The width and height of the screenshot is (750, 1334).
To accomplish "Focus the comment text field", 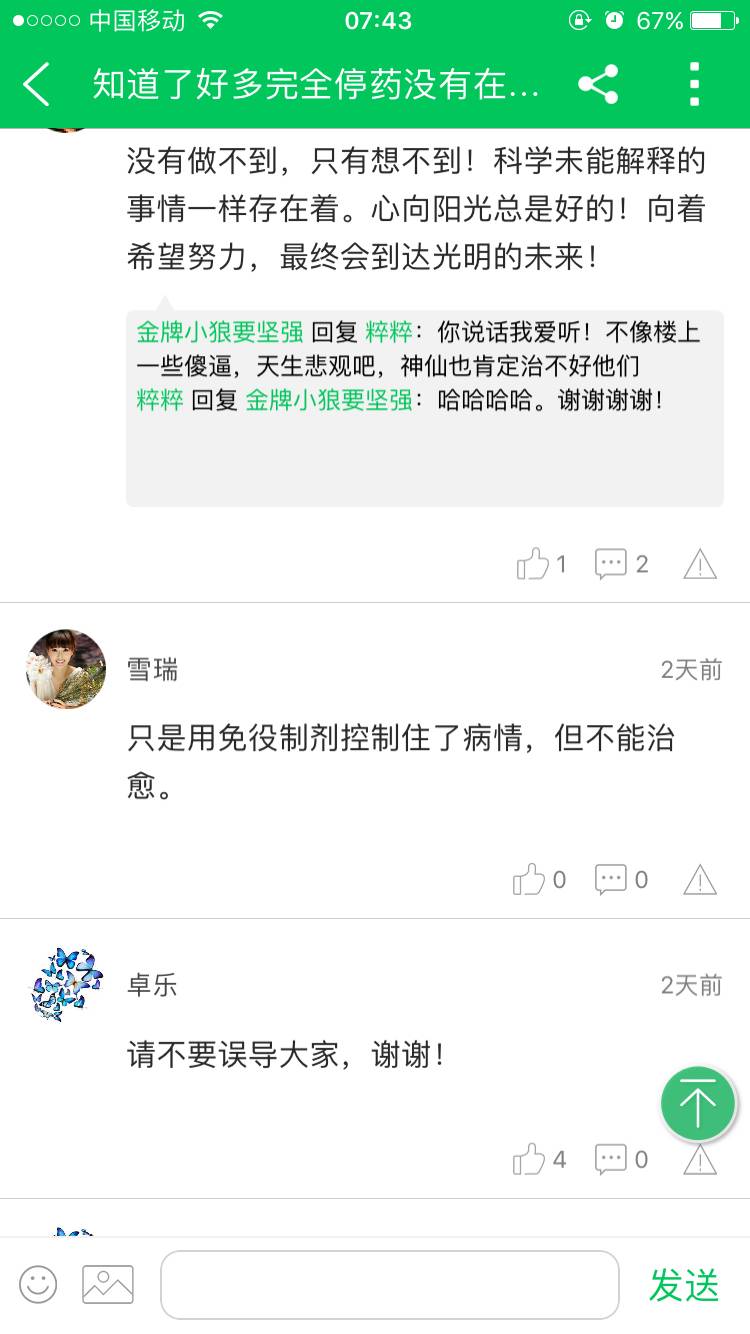I will tap(390, 1285).
